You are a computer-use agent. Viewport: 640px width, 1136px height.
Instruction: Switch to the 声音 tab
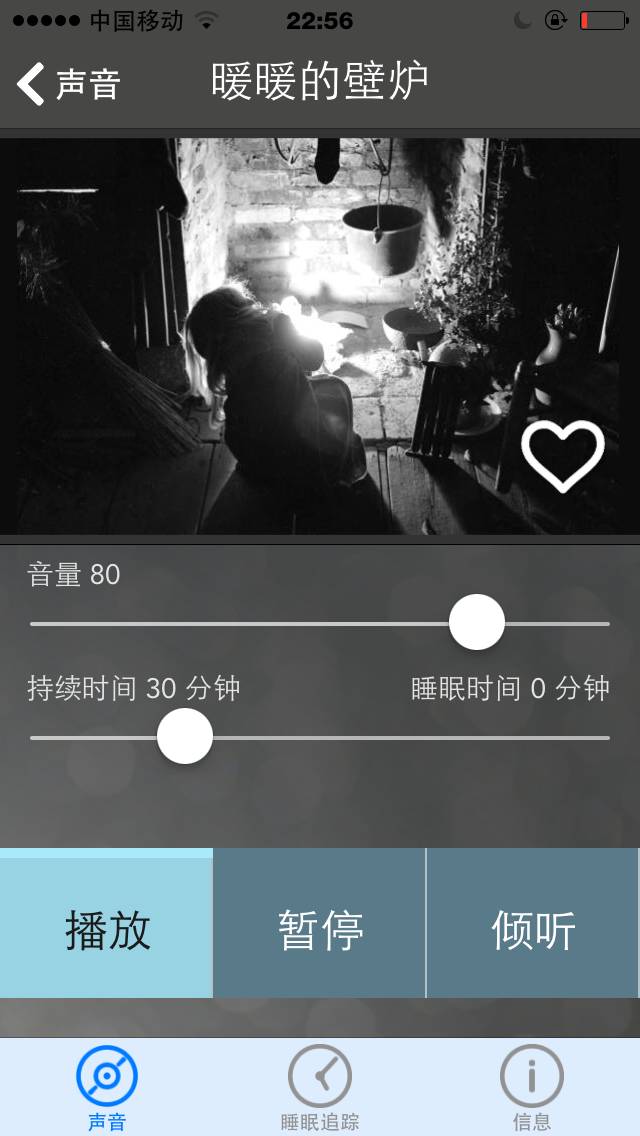pos(106,1087)
